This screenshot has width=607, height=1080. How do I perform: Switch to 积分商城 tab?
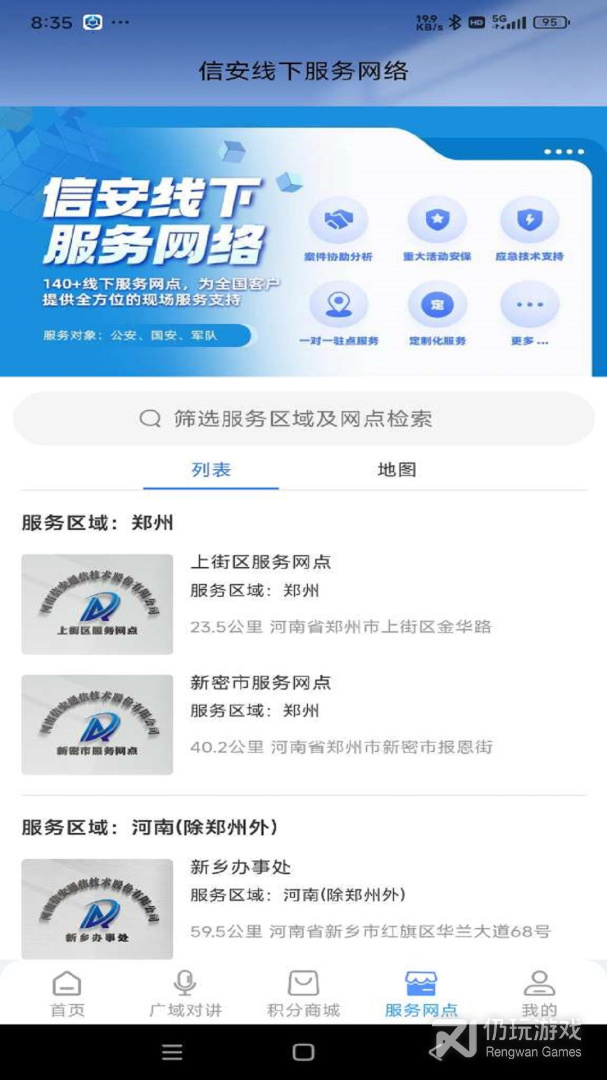click(303, 994)
